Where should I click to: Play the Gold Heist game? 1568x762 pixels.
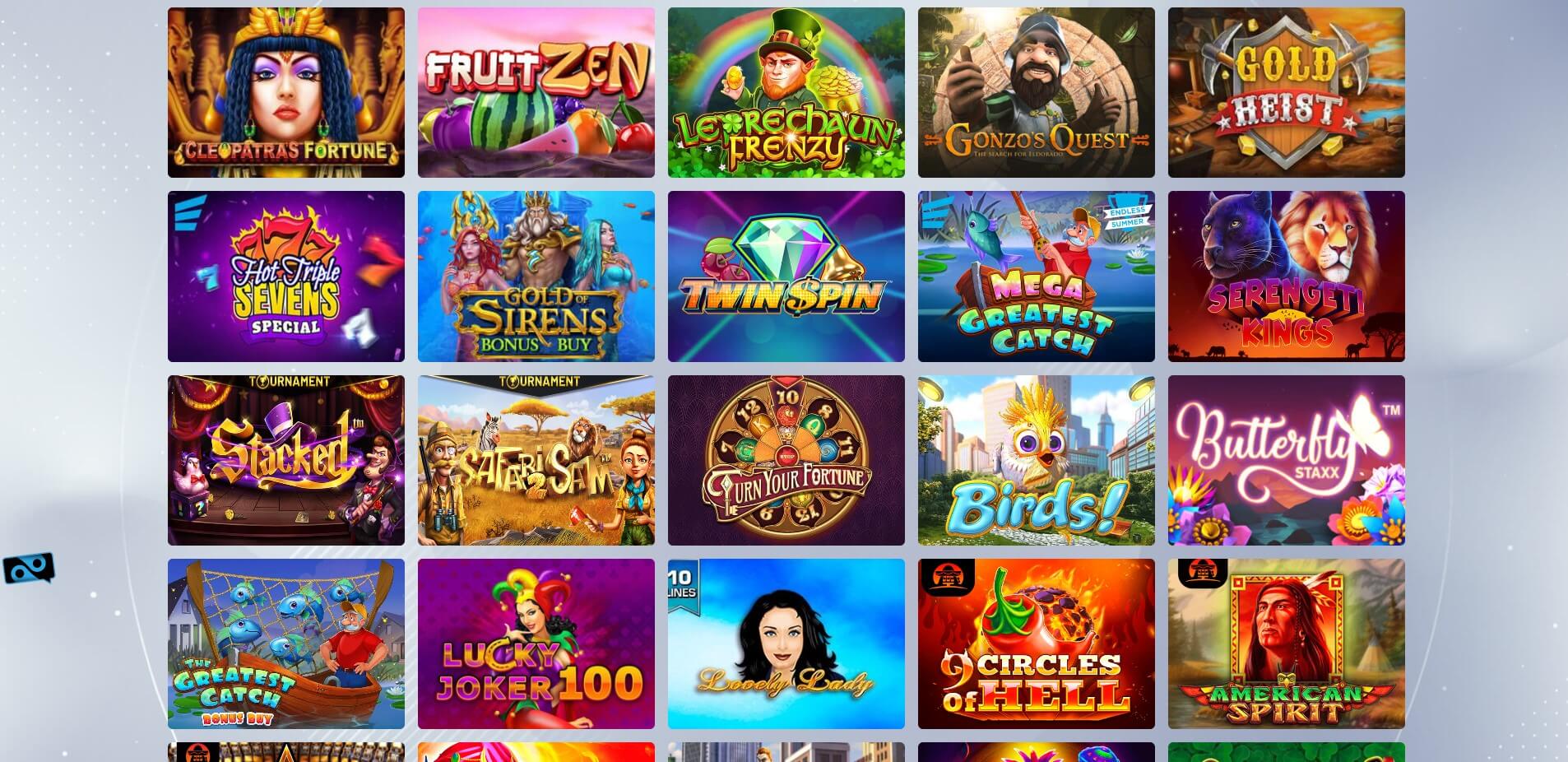point(1286,92)
